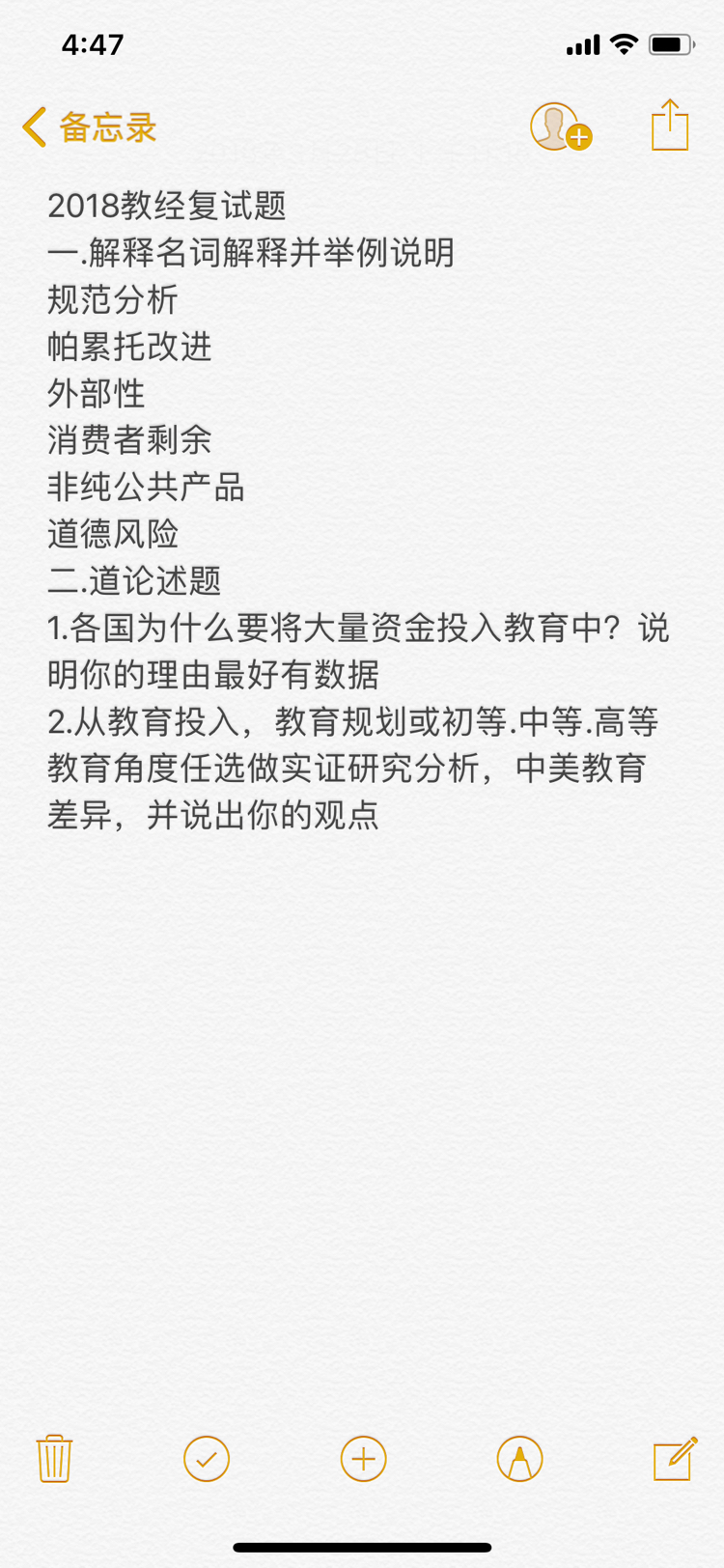Compose a new note

pyautogui.click(x=675, y=1458)
